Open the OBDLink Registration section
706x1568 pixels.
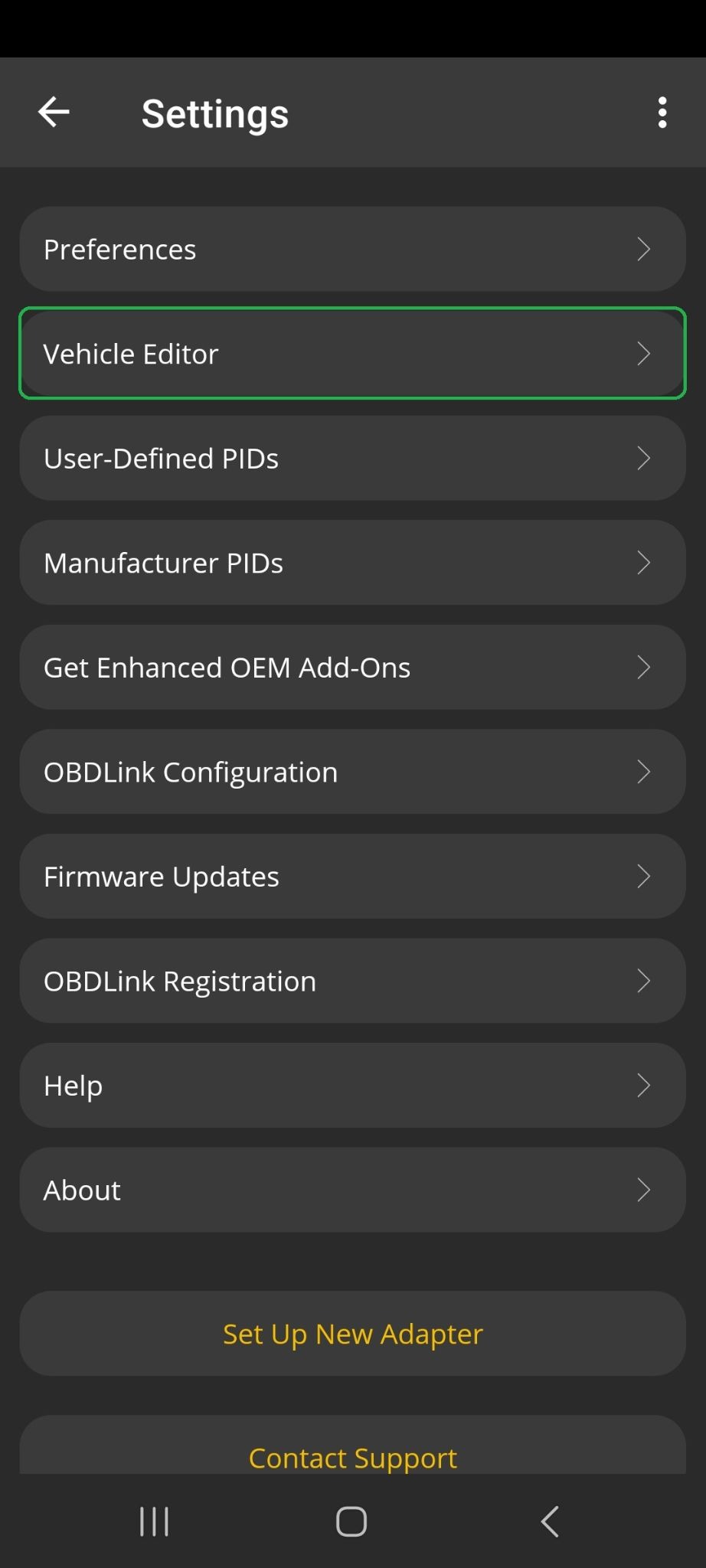351,981
